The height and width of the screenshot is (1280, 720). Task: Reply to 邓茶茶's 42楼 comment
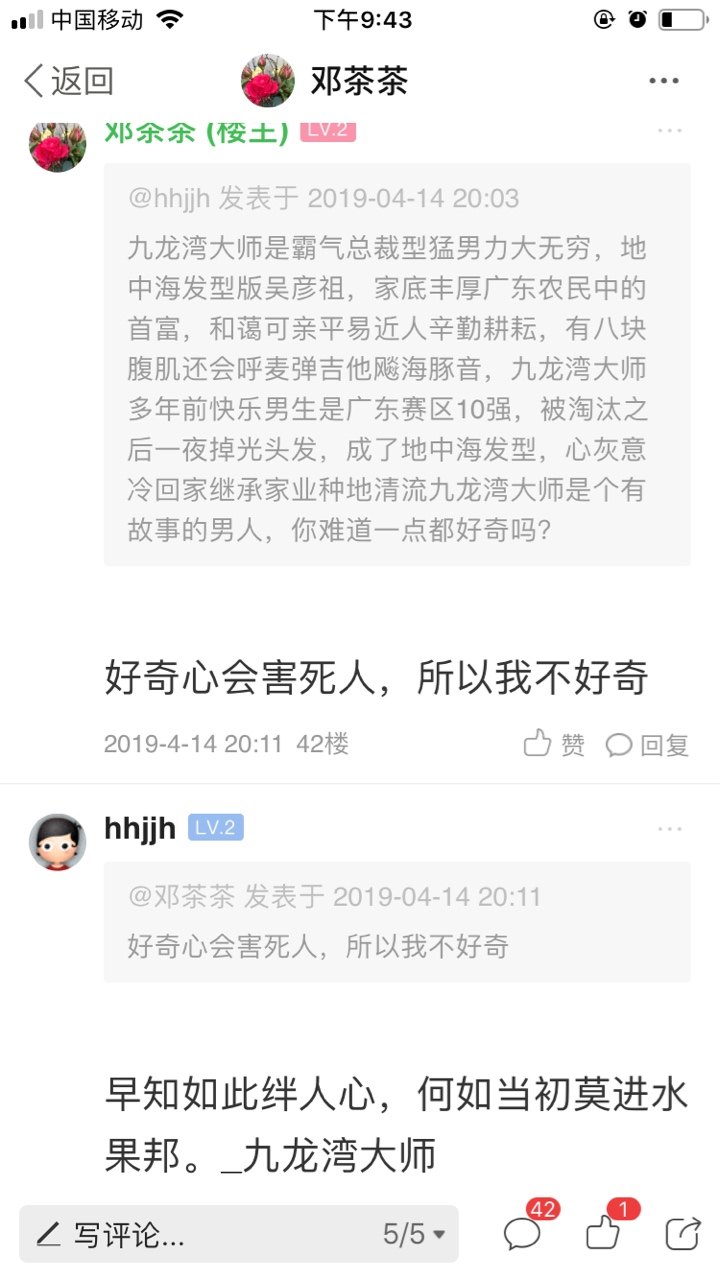[x=648, y=745]
